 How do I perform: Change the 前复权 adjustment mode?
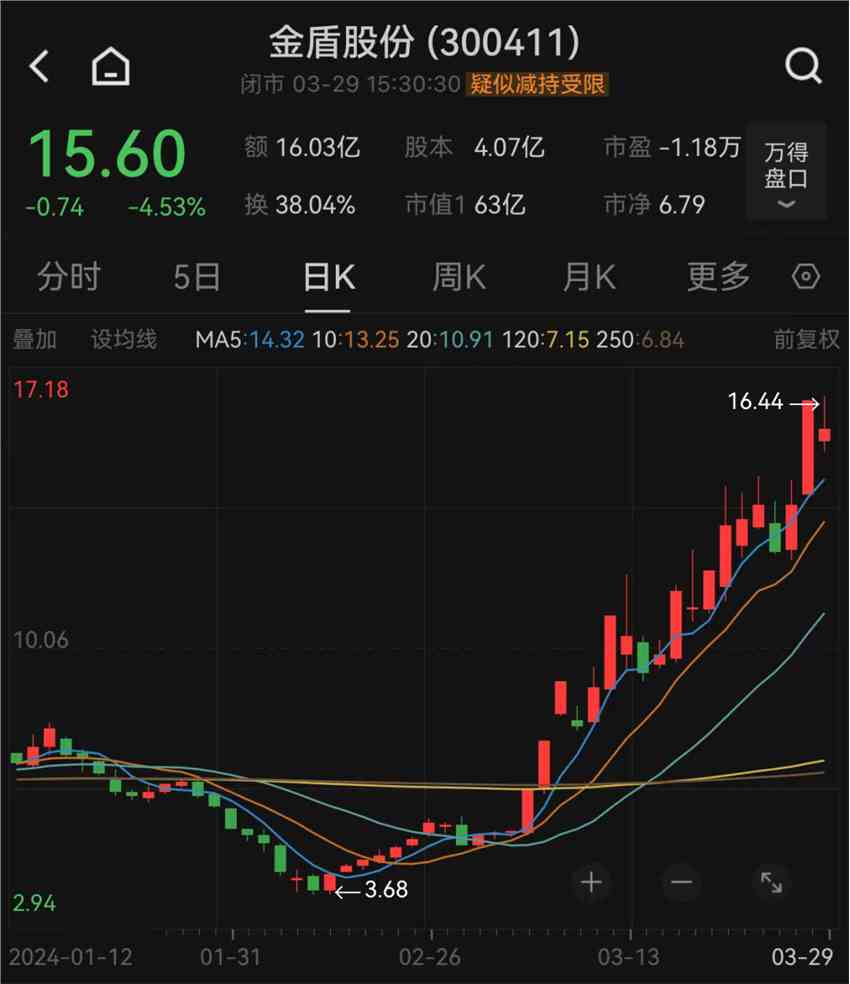pyautogui.click(x=806, y=340)
